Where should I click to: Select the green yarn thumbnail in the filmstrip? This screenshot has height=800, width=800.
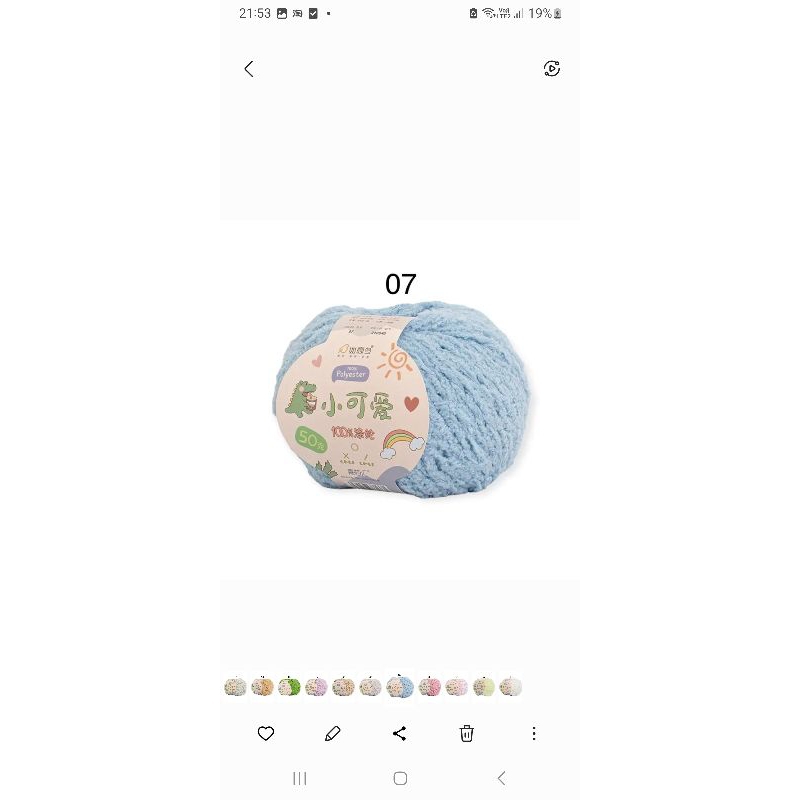(290, 687)
